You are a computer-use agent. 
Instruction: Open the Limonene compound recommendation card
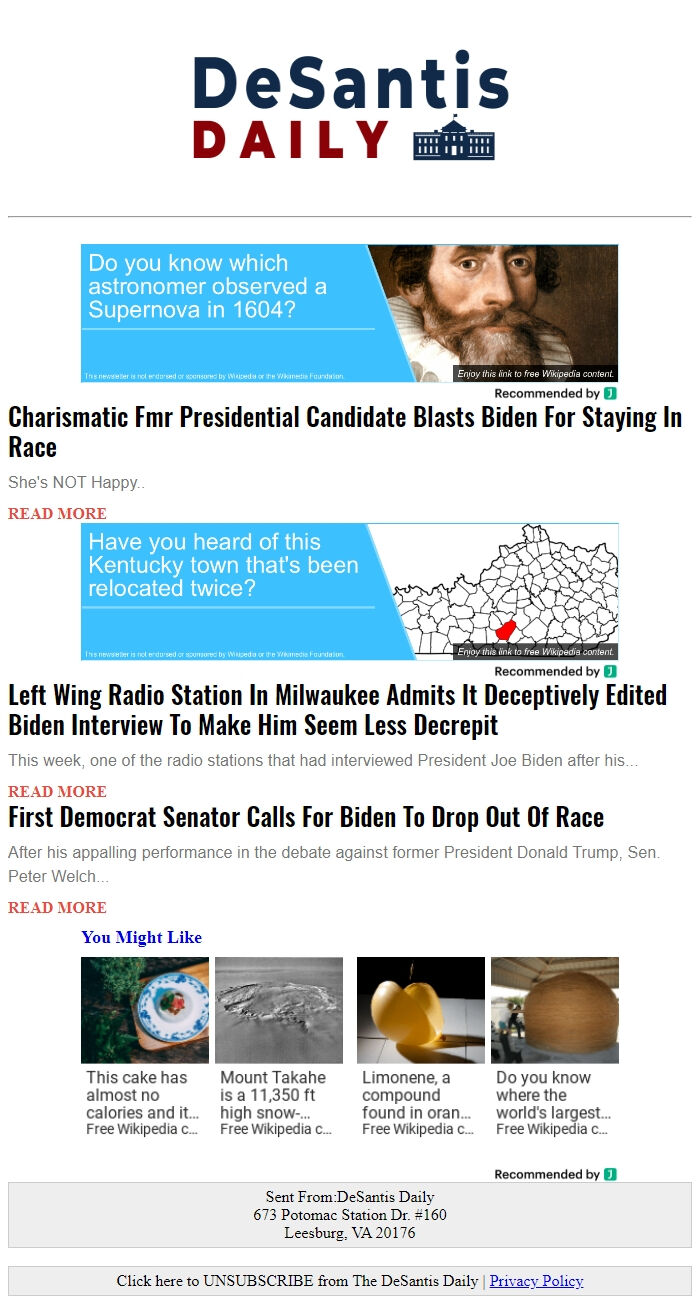coord(420,1045)
